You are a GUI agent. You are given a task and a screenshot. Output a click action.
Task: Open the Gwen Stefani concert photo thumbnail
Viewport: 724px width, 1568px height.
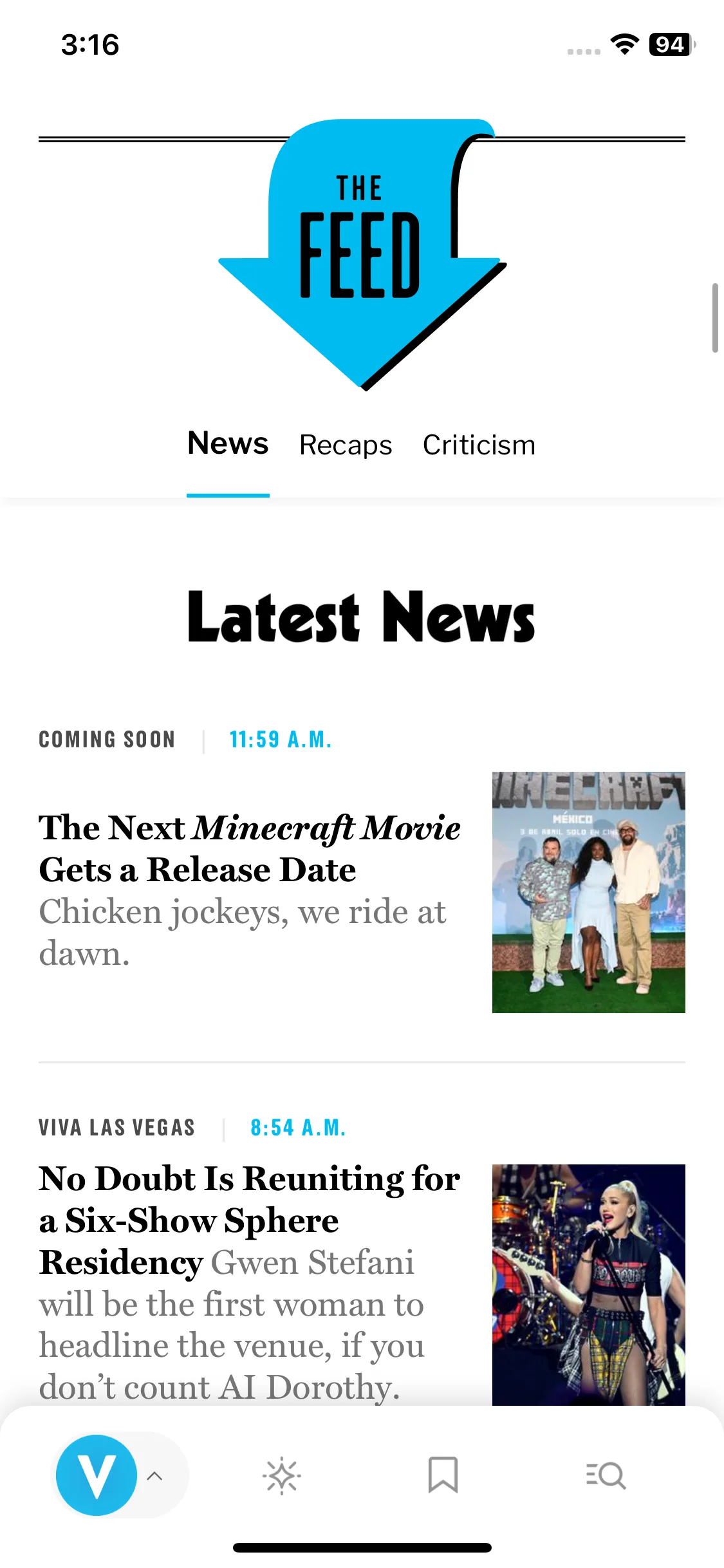coord(588,1284)
